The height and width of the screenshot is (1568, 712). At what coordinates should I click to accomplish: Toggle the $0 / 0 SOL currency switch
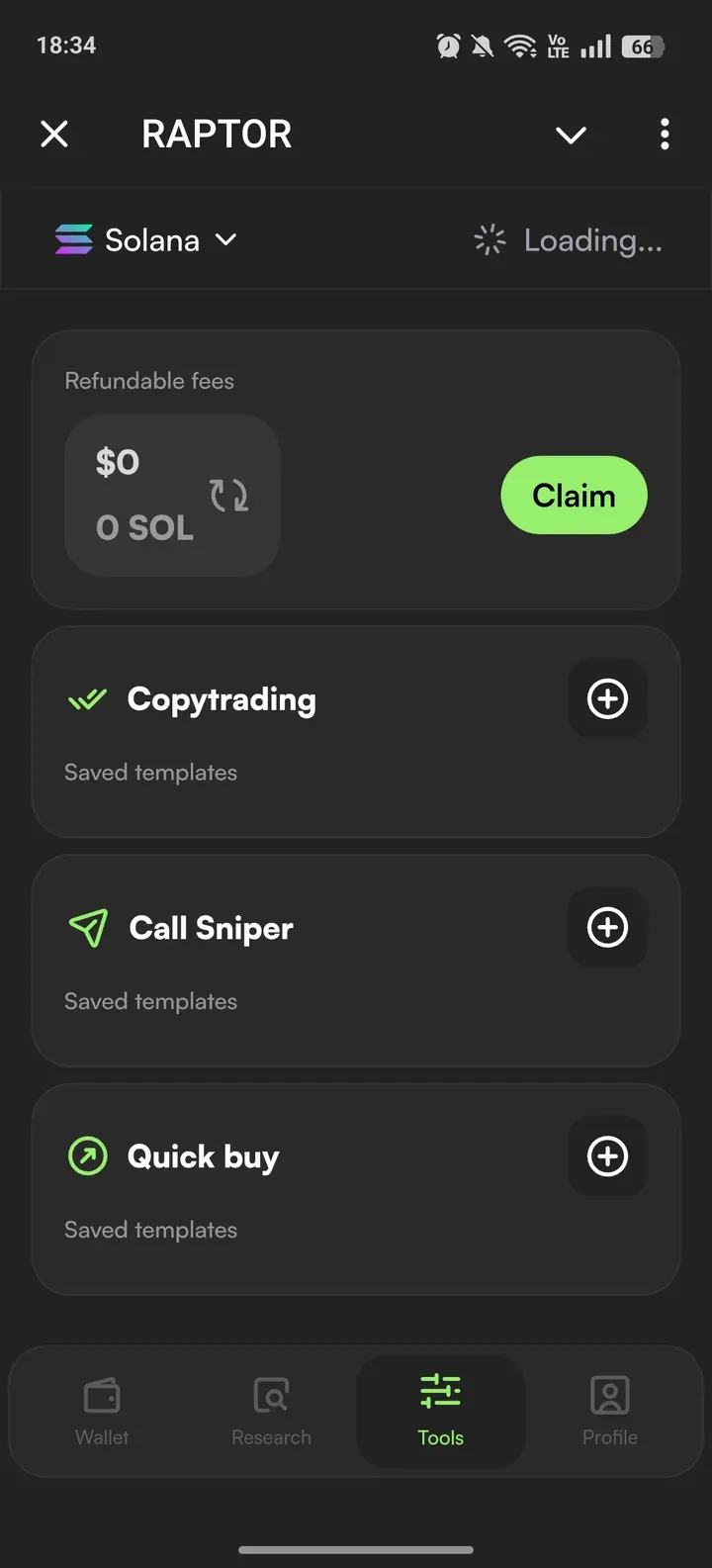[x=228, y=495]
